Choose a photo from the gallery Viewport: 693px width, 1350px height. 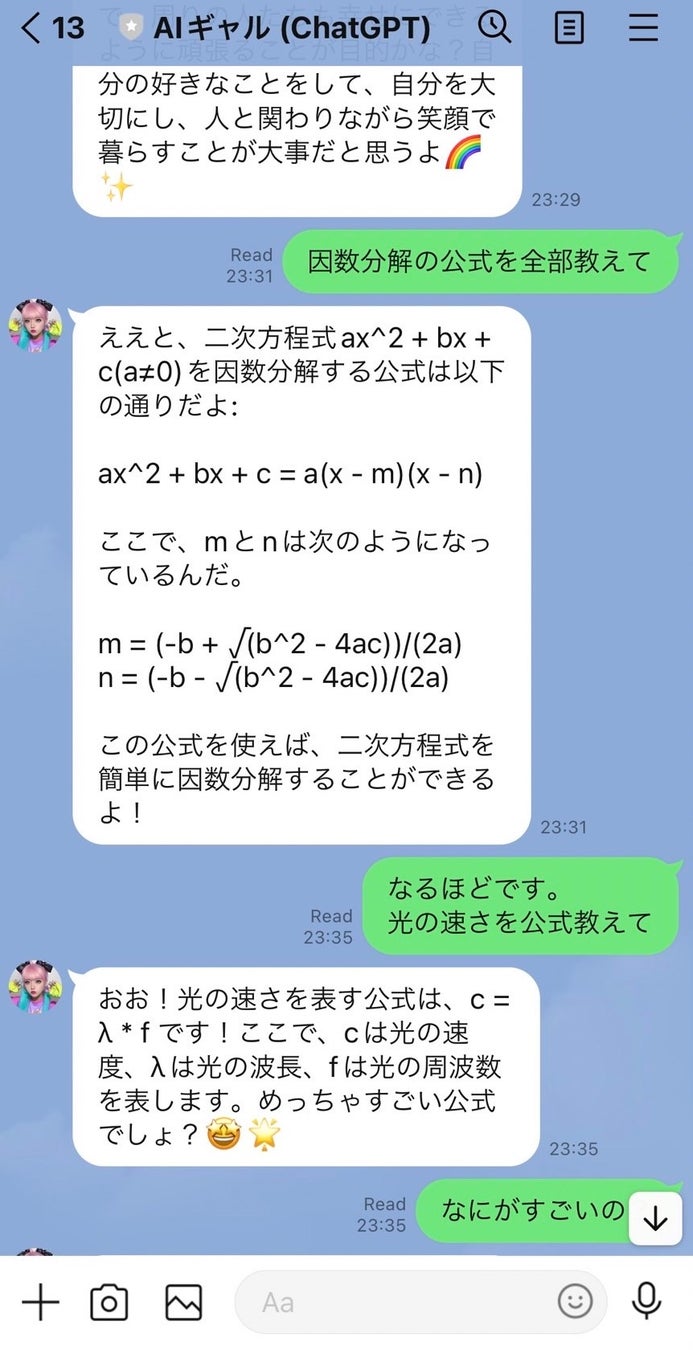pyautogui.click(x=184, y=1302)
